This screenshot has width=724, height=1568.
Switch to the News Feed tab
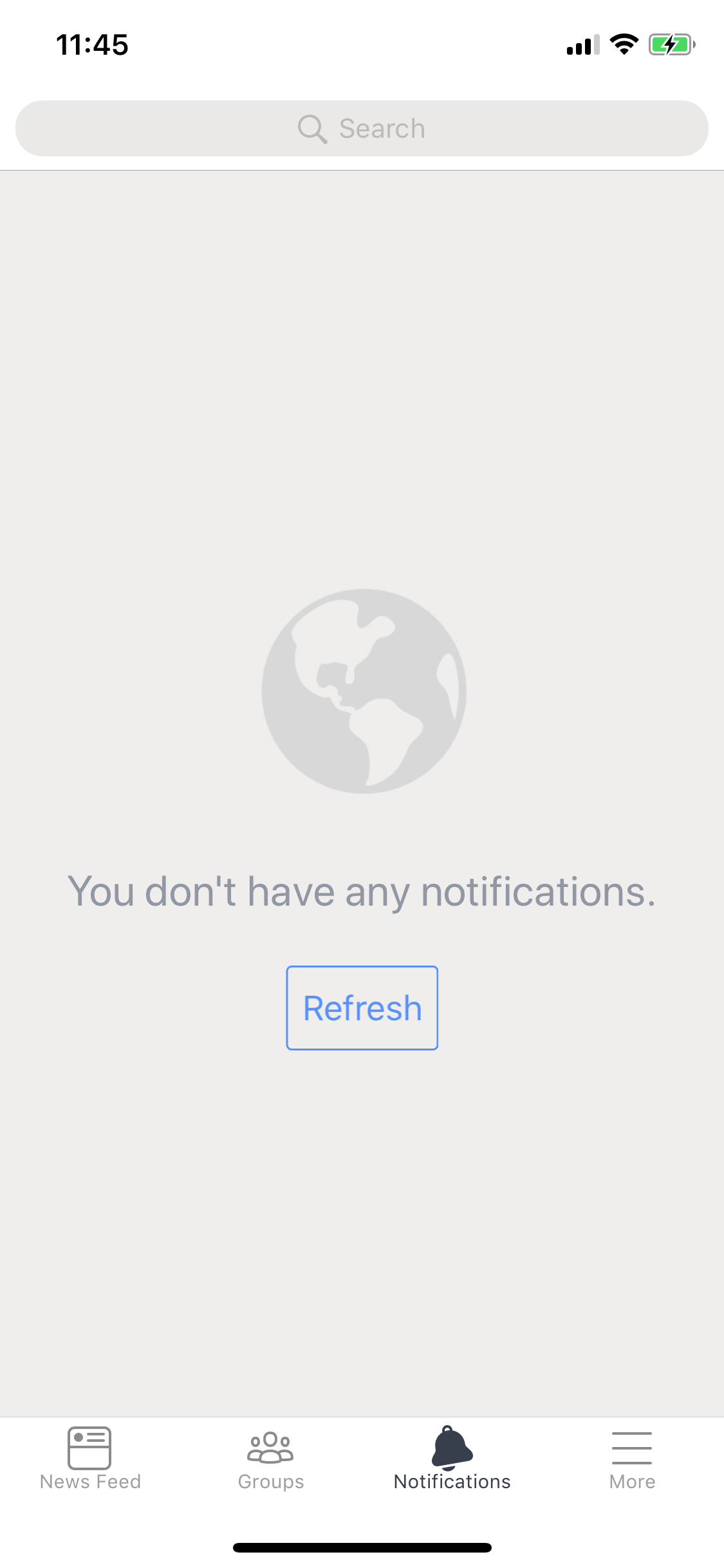90,1459
